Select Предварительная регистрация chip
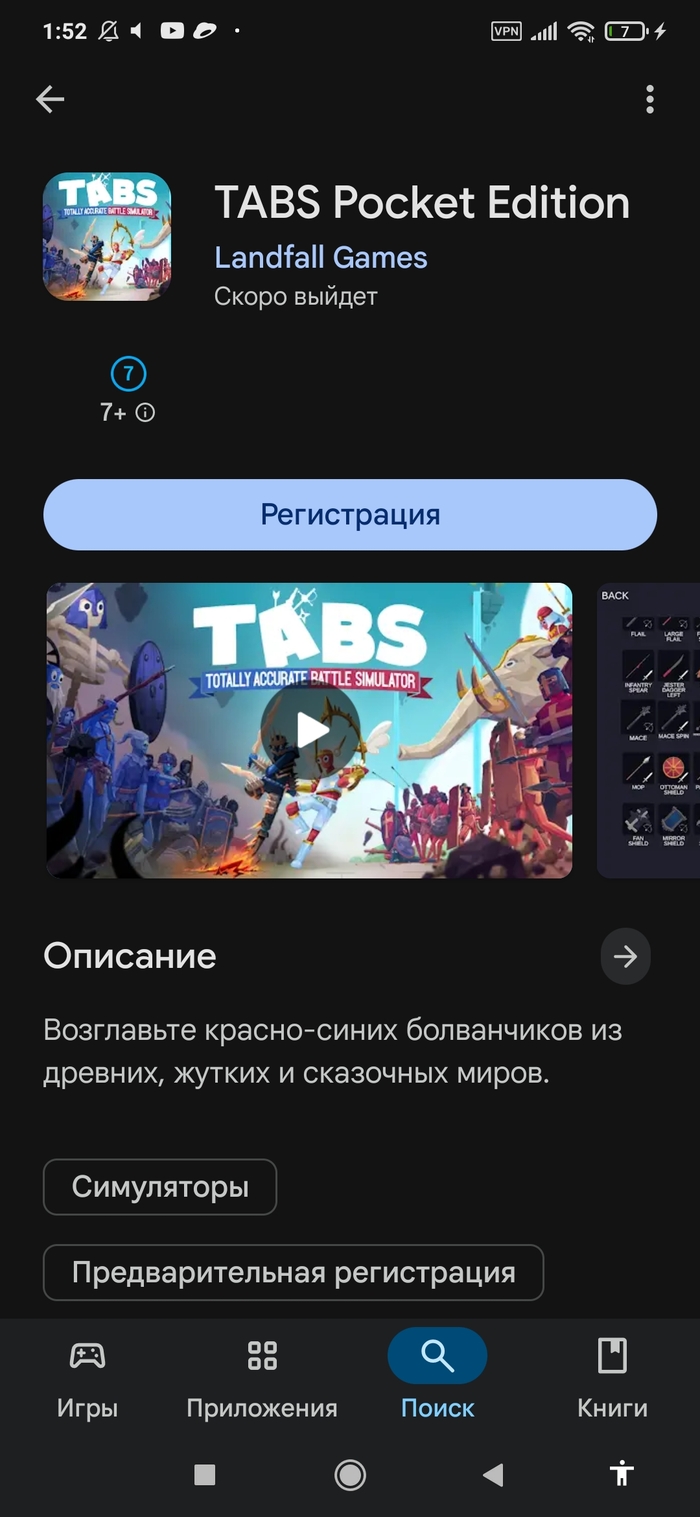This screenshot has height=1517, width=700. [293, 1273]
